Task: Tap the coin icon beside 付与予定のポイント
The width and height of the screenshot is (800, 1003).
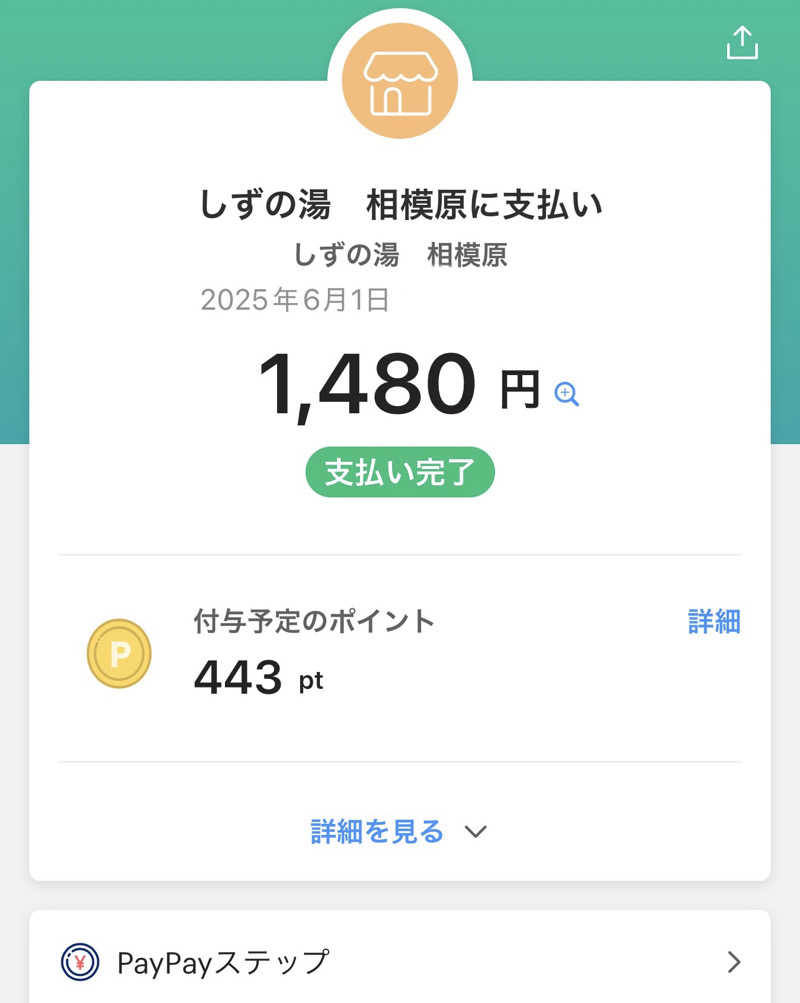Action: coord(118,653)
